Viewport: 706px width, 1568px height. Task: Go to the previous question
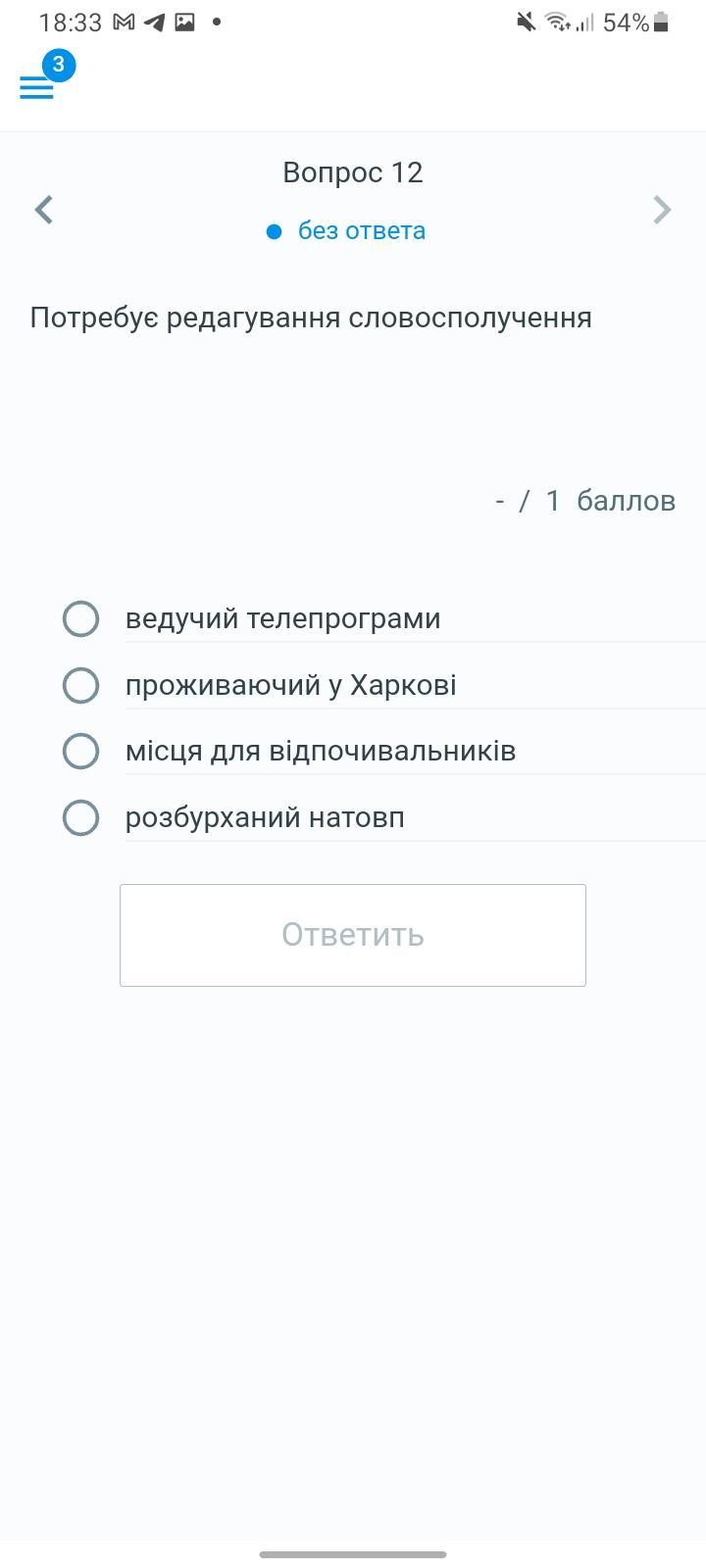click(x=43, y=210)
